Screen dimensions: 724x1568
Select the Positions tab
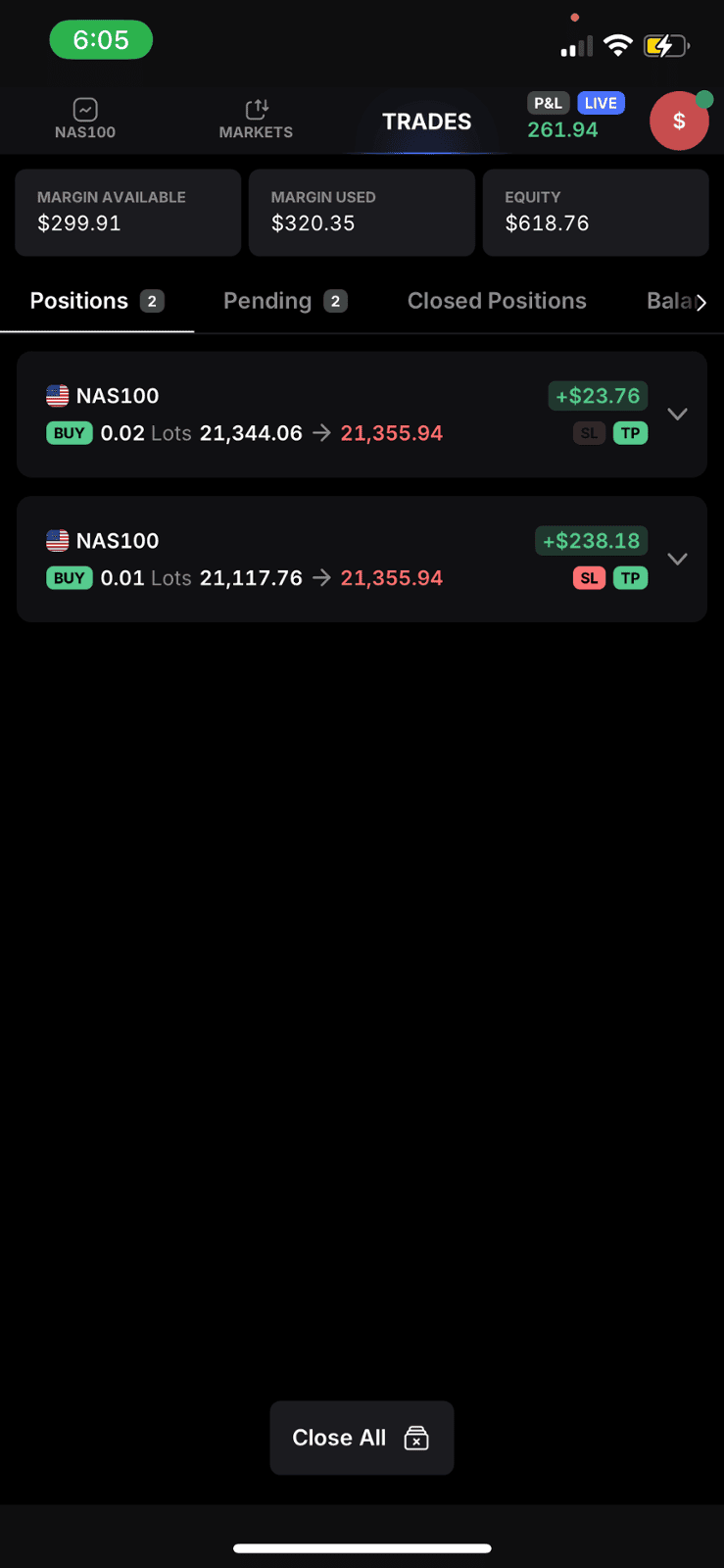click(97, 301)
